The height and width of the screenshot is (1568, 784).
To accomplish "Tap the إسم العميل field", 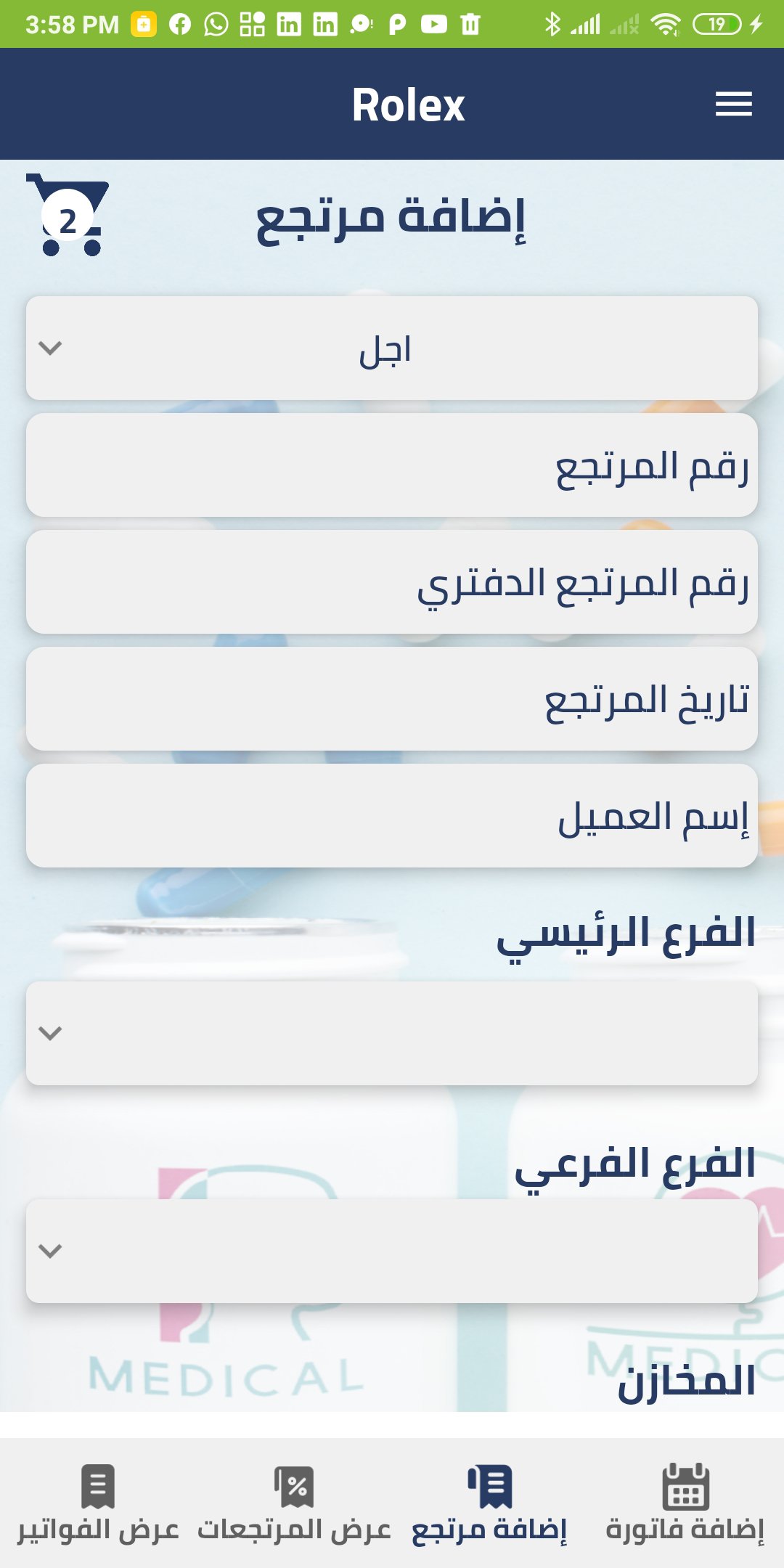I will coord(392,816).
